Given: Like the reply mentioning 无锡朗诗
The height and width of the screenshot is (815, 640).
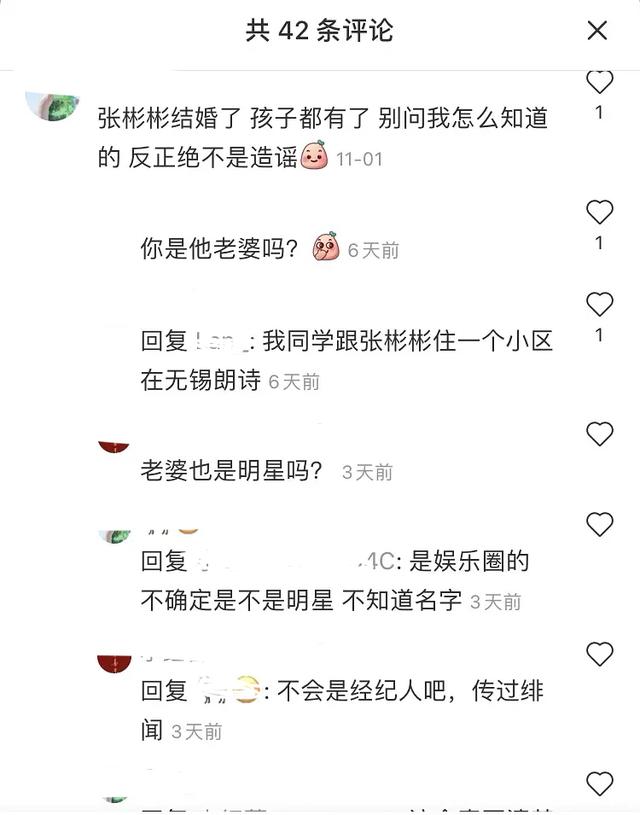Looking at the screenshot, I should (599, 304).
